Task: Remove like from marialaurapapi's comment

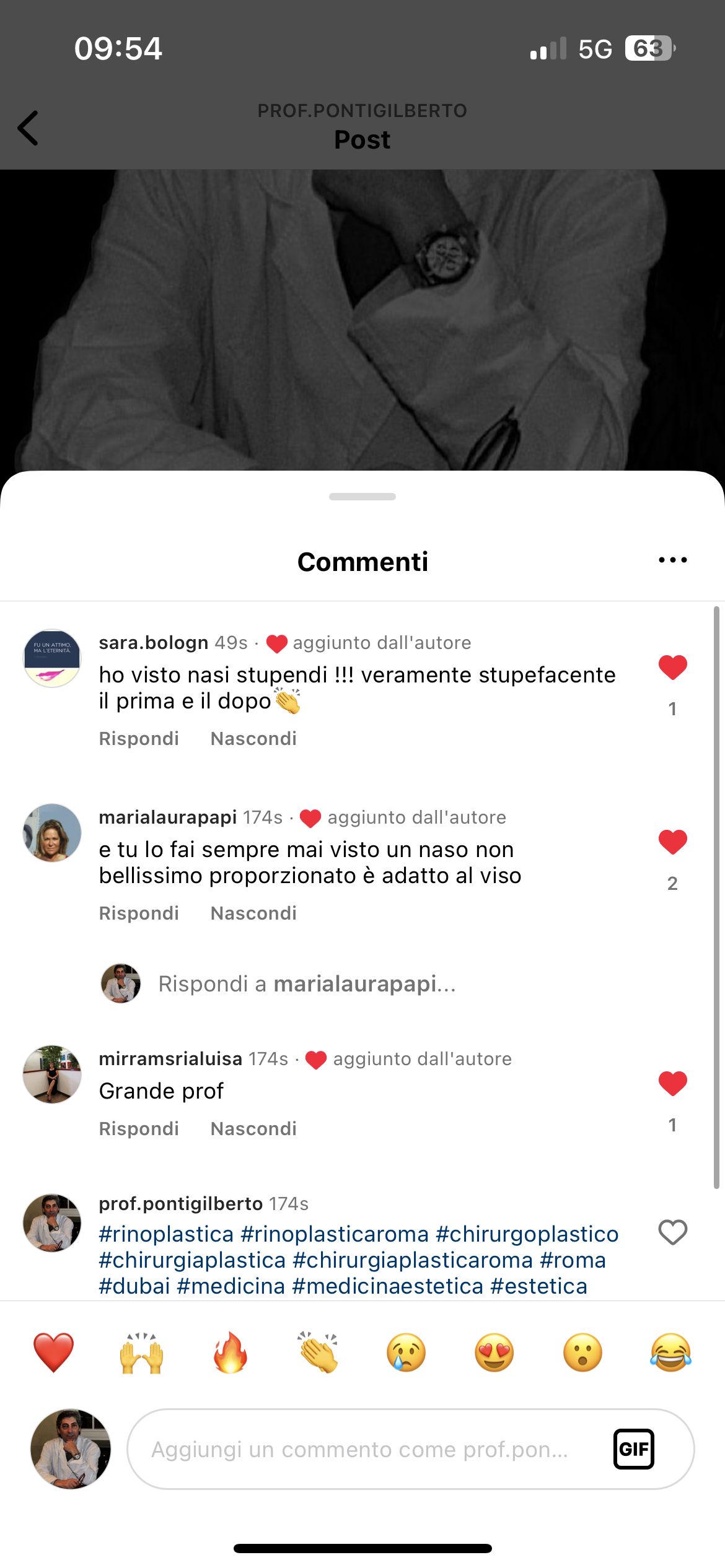Action: tap(672, 842)
